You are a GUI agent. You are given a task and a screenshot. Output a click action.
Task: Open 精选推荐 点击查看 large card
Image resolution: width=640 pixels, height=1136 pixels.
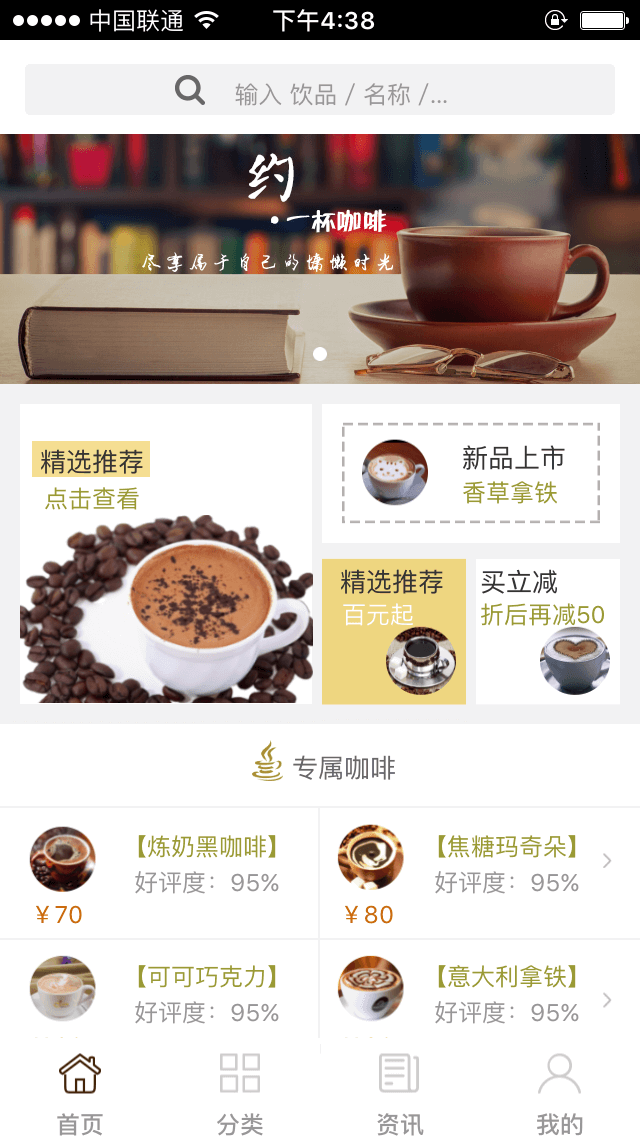click(x=166, y=554)
